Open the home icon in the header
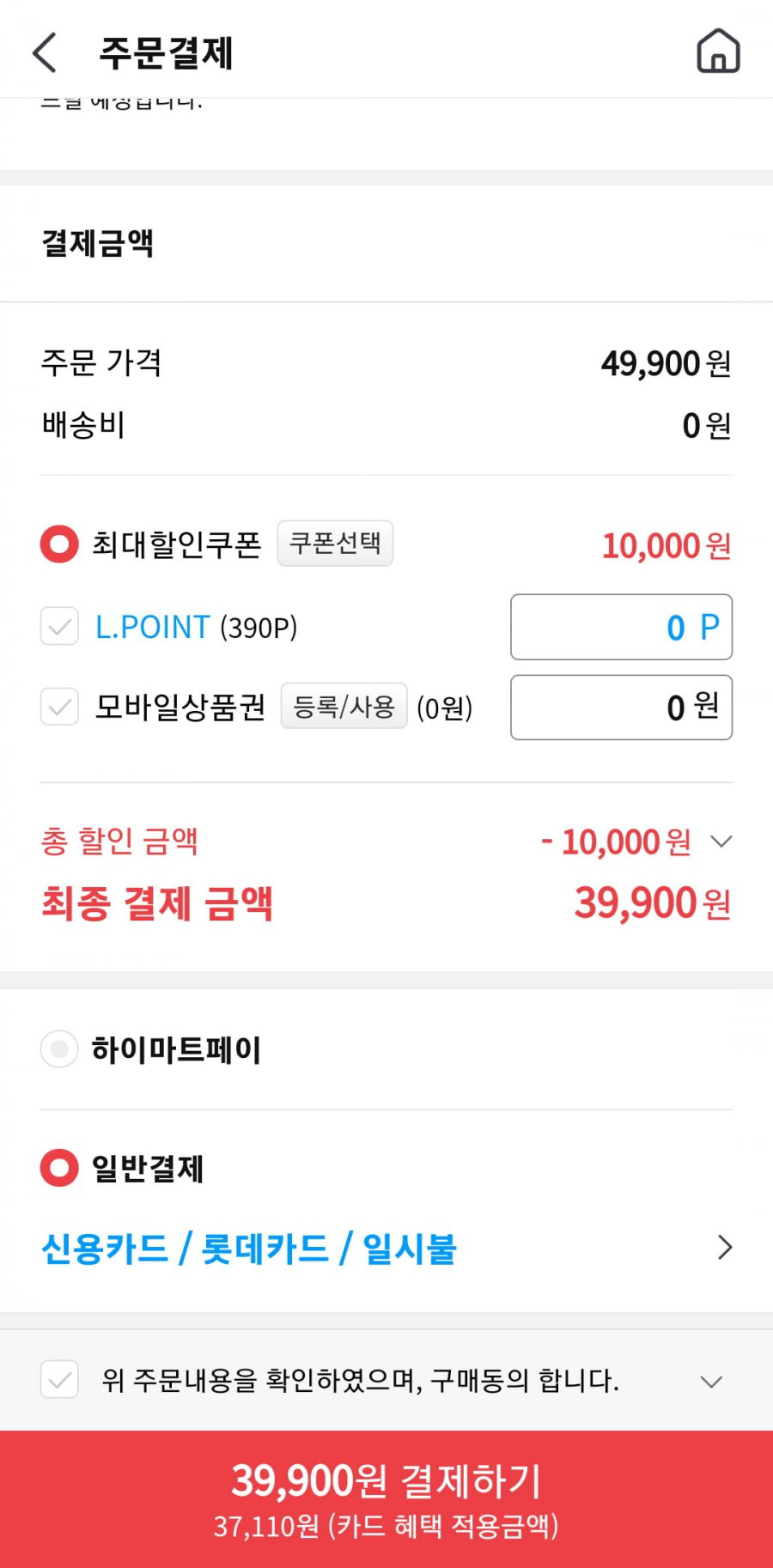 click(718, 52)
